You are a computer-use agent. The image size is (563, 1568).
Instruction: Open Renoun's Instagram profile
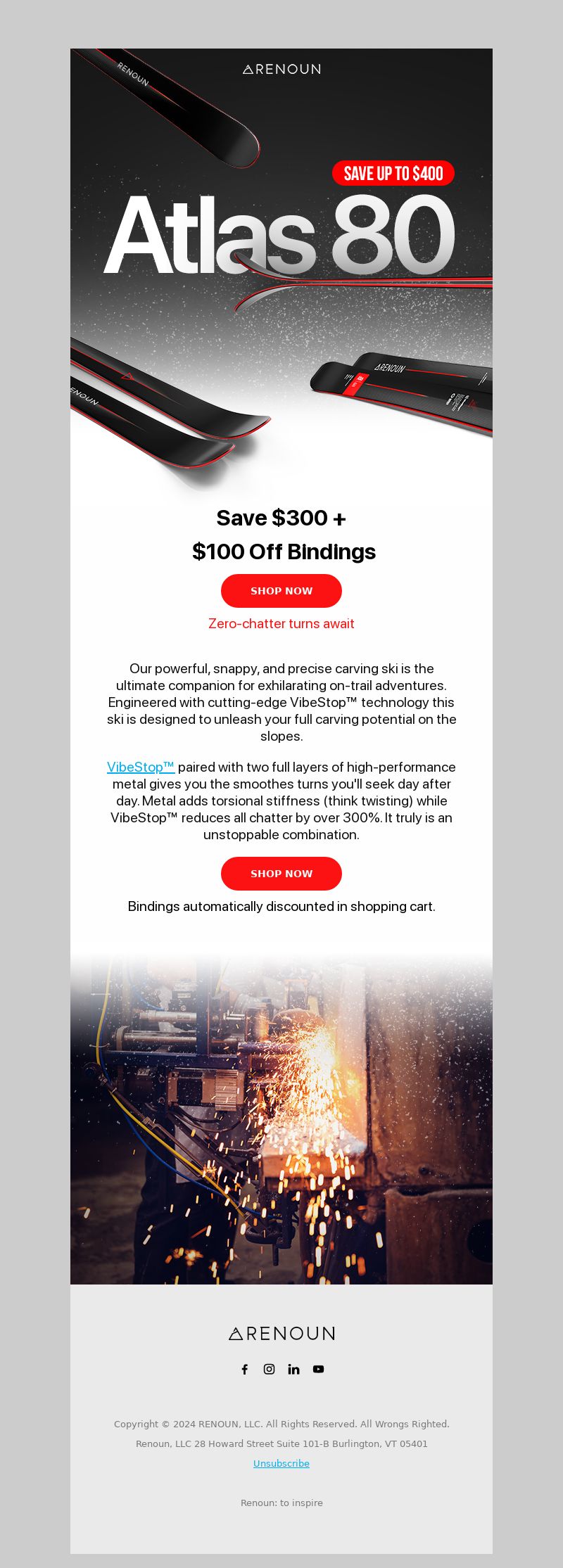[x=269, y=1369]
